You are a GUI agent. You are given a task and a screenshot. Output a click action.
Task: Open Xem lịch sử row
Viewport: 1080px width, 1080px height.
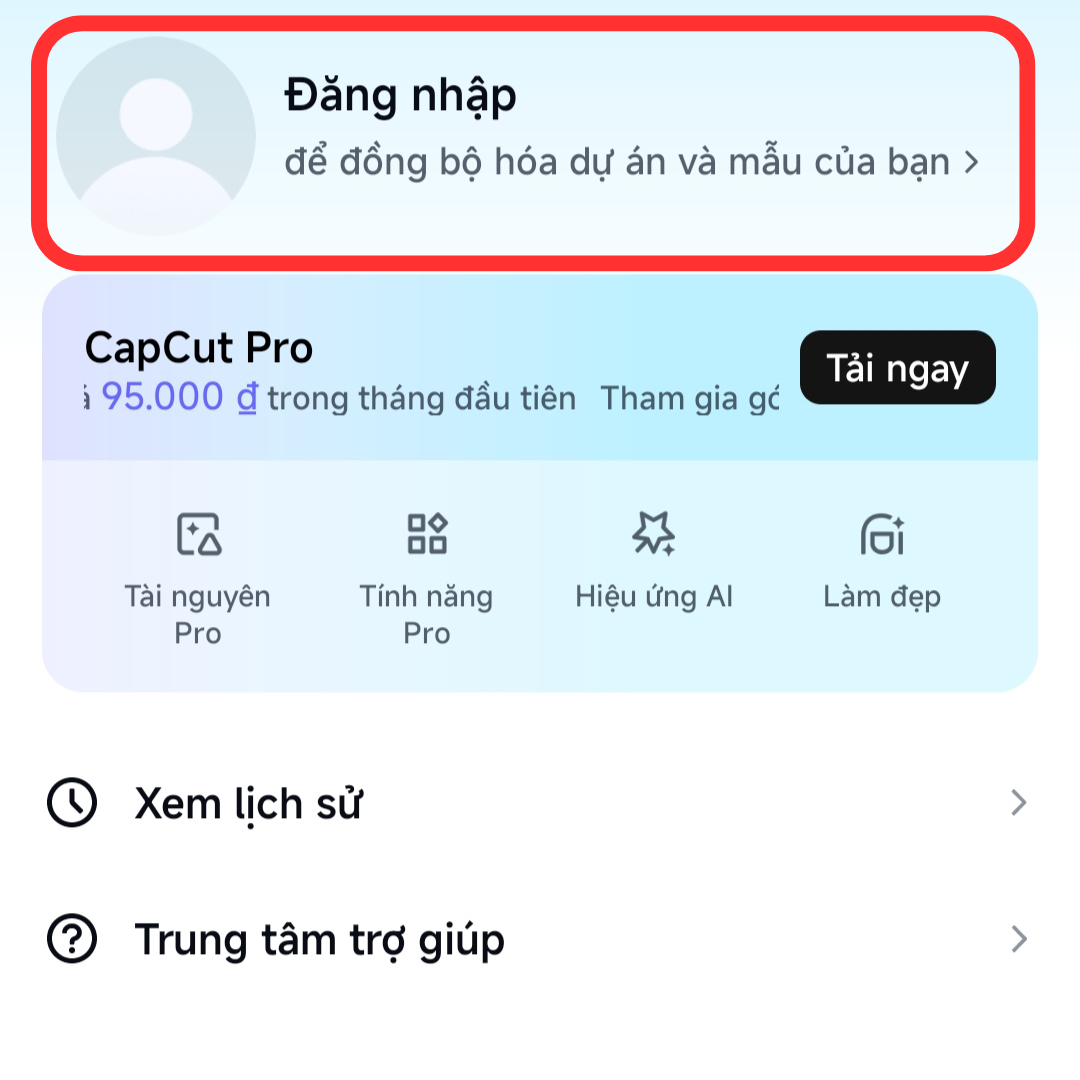538,803
